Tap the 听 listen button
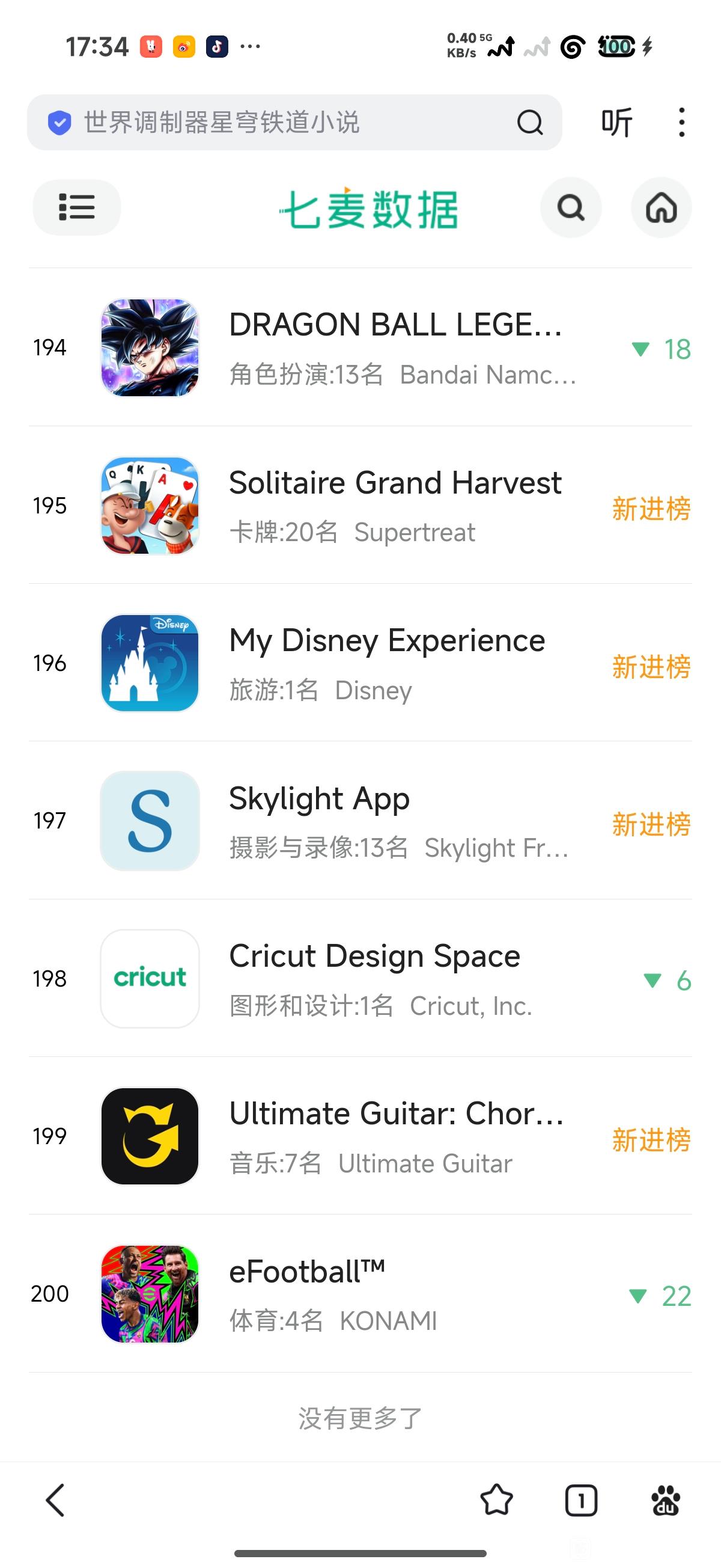 [616, 122]
